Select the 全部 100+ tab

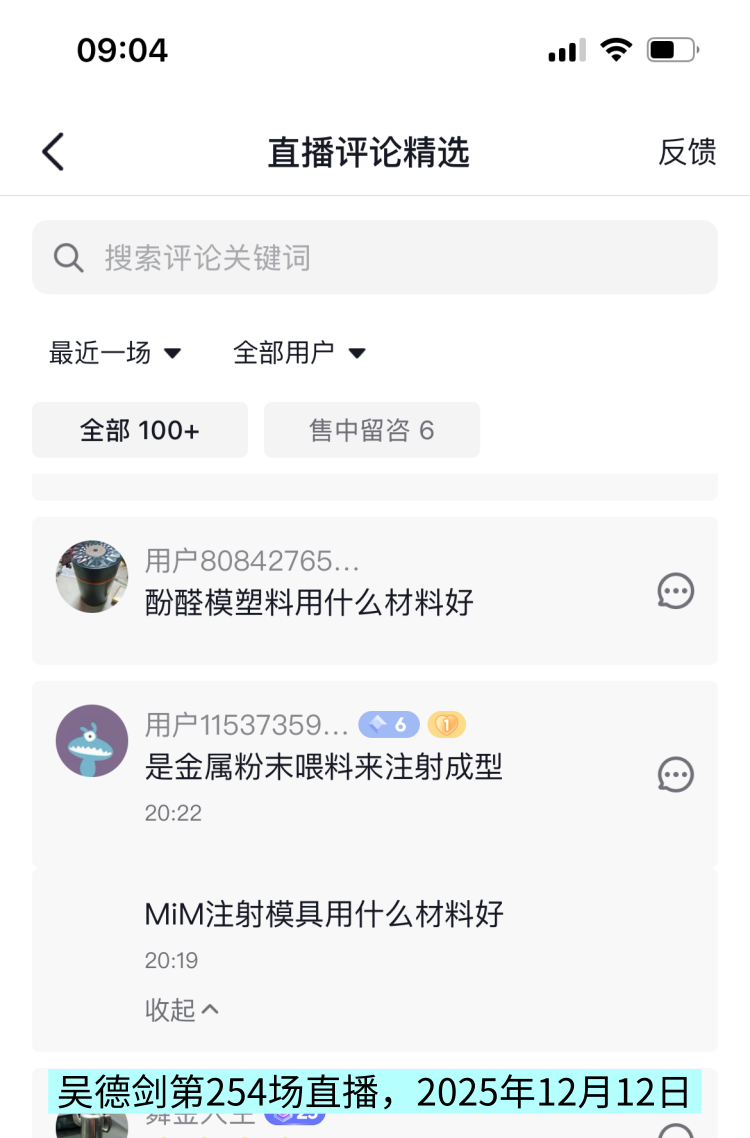click(140, 430)
